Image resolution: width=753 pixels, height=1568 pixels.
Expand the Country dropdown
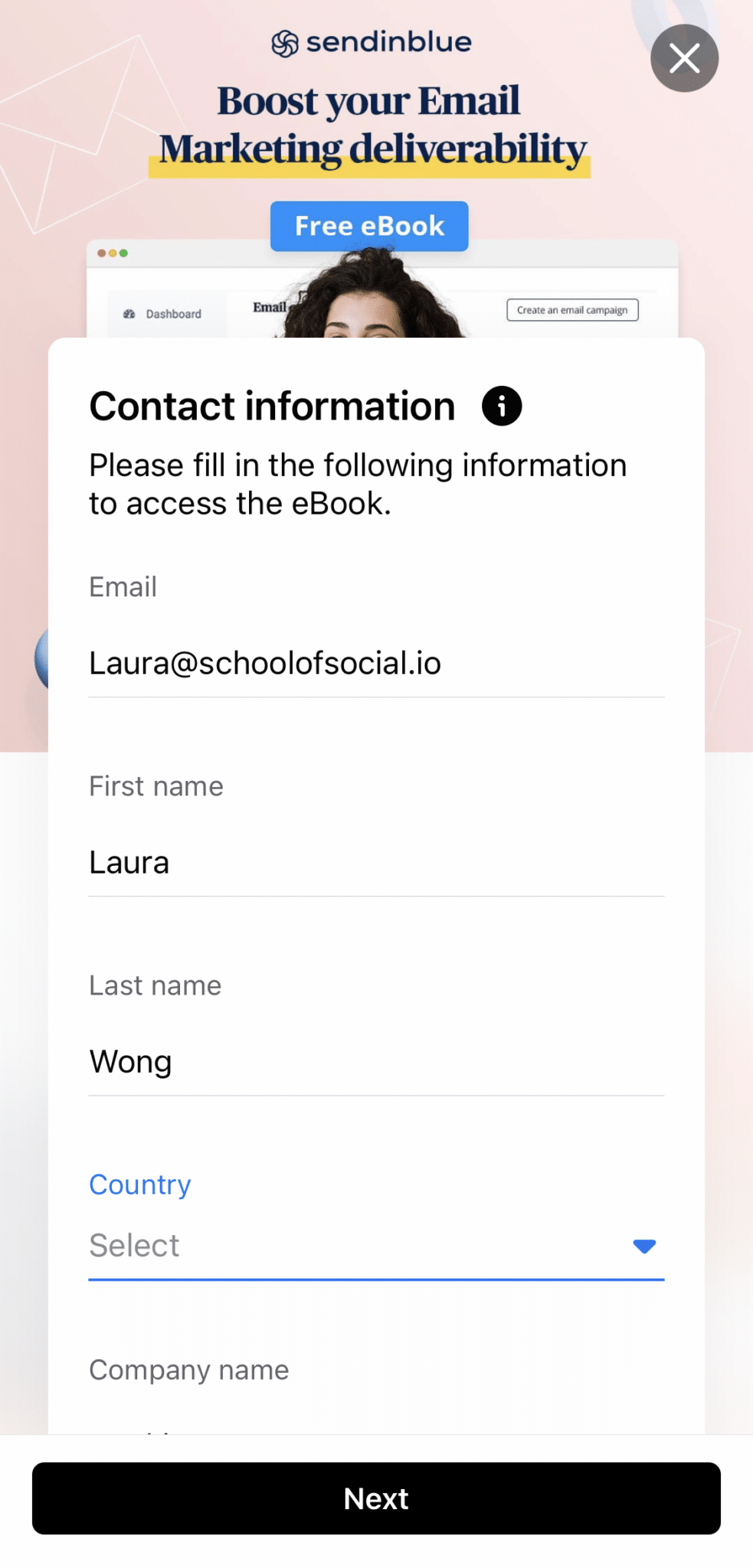(375, 1246)
